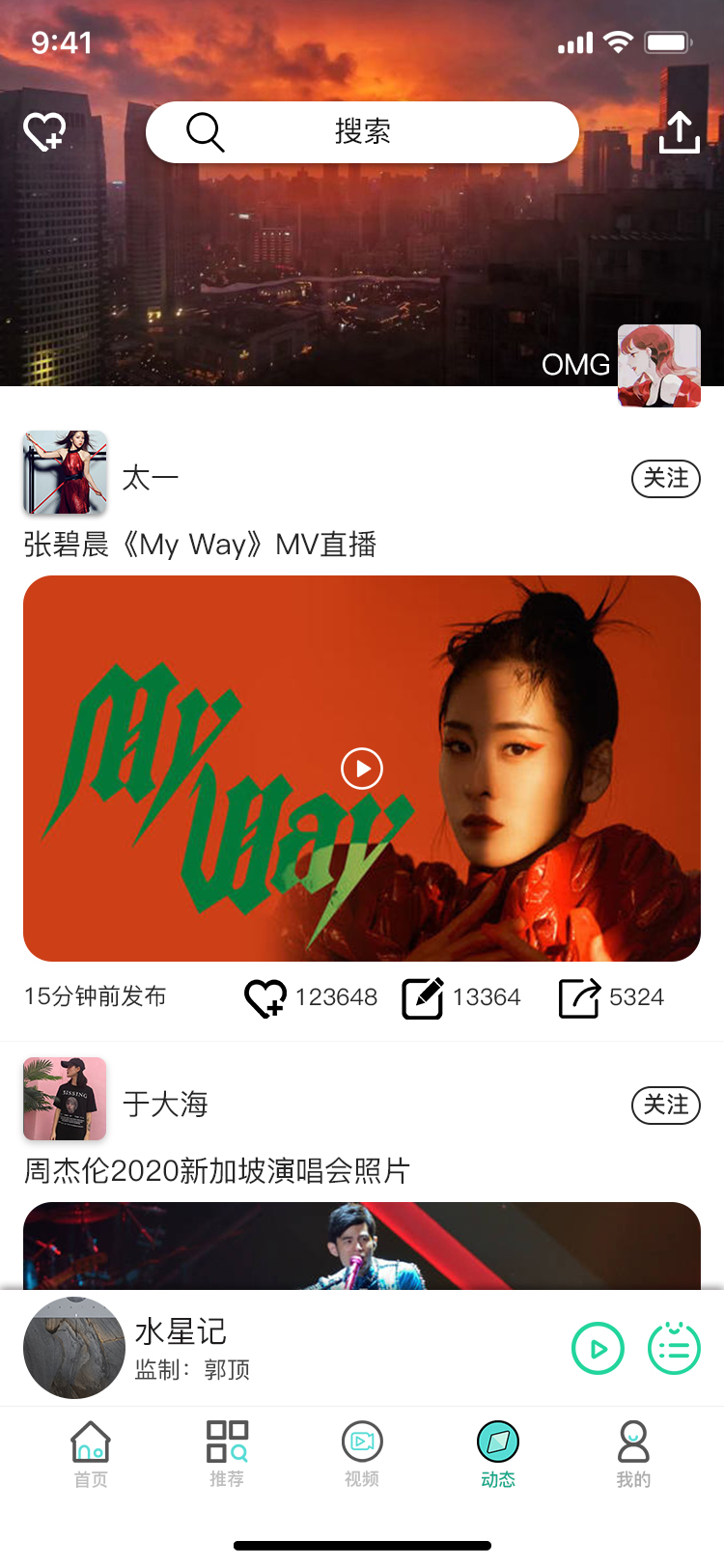Tap the heart collection icon top left

coord(42,132)
